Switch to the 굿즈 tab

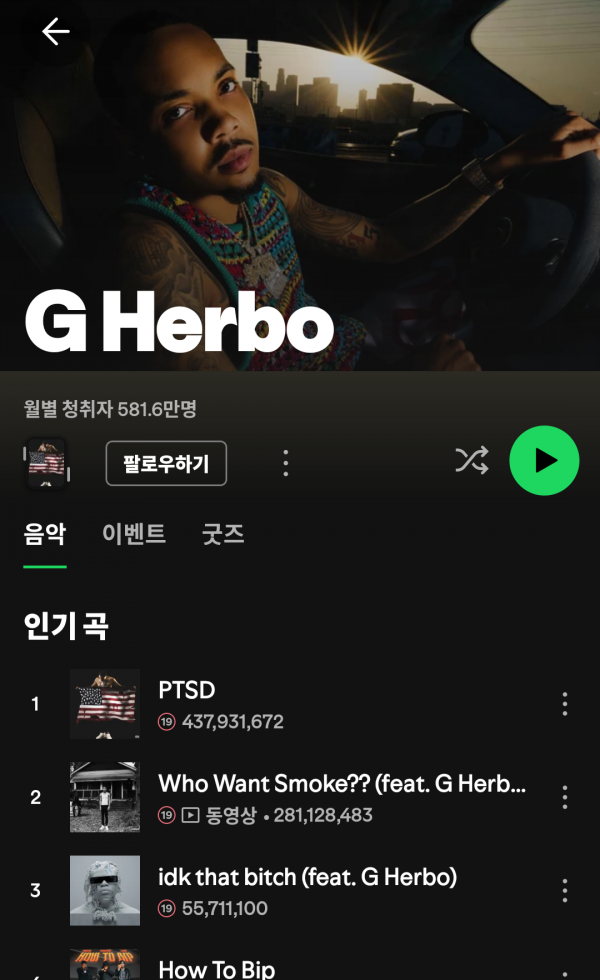coord(223,534)
